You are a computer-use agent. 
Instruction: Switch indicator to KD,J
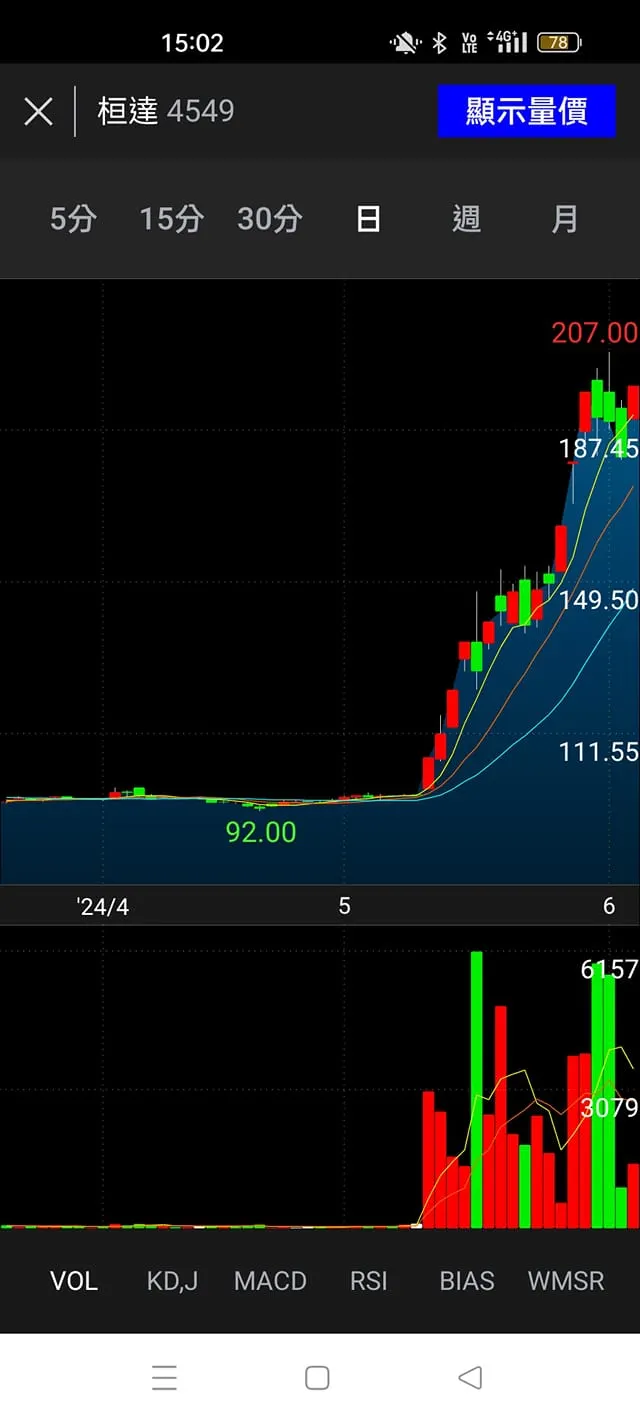click(172, 1281)
